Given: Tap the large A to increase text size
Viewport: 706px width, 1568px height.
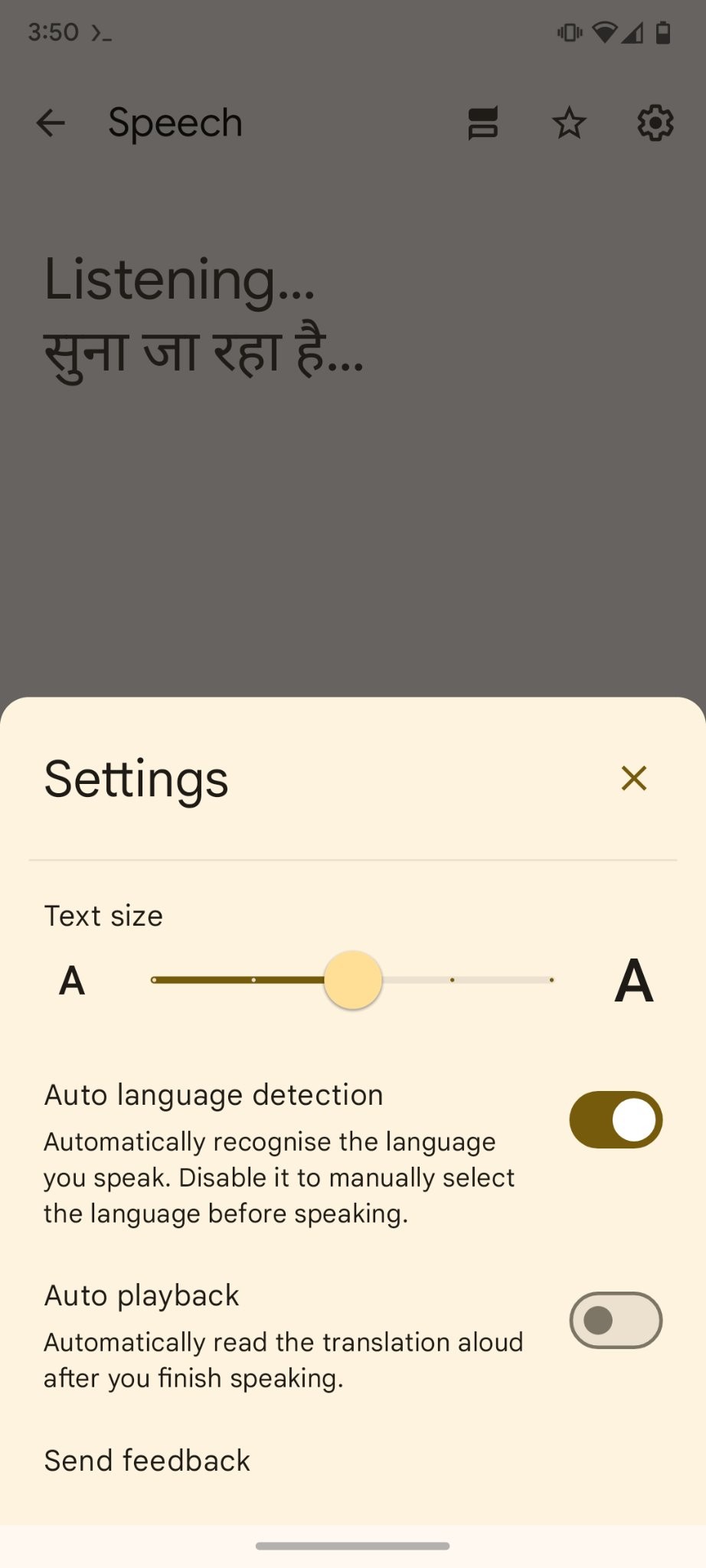Looking at the screenshot, I should pos(634,980).
